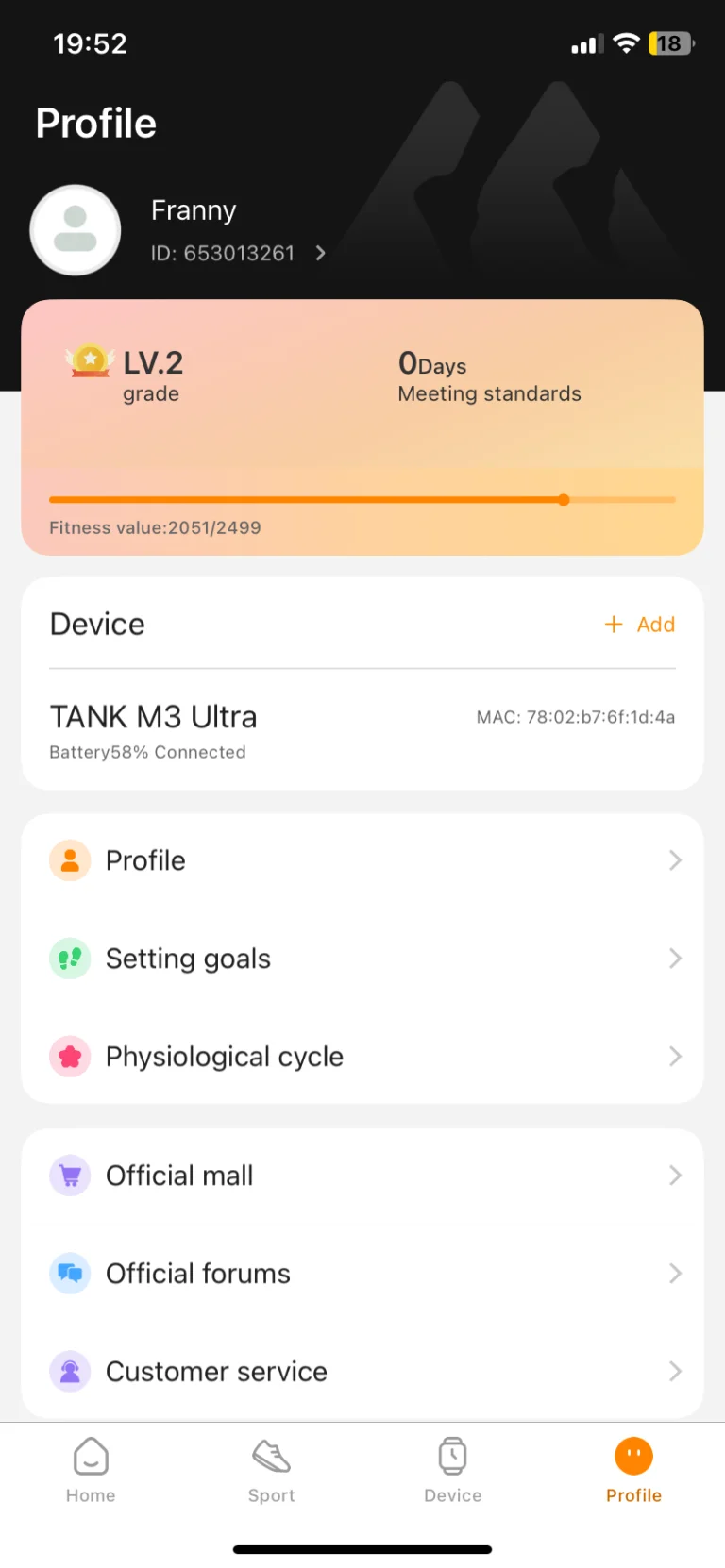Open the Device watch icon

(x=452, y=1456)
